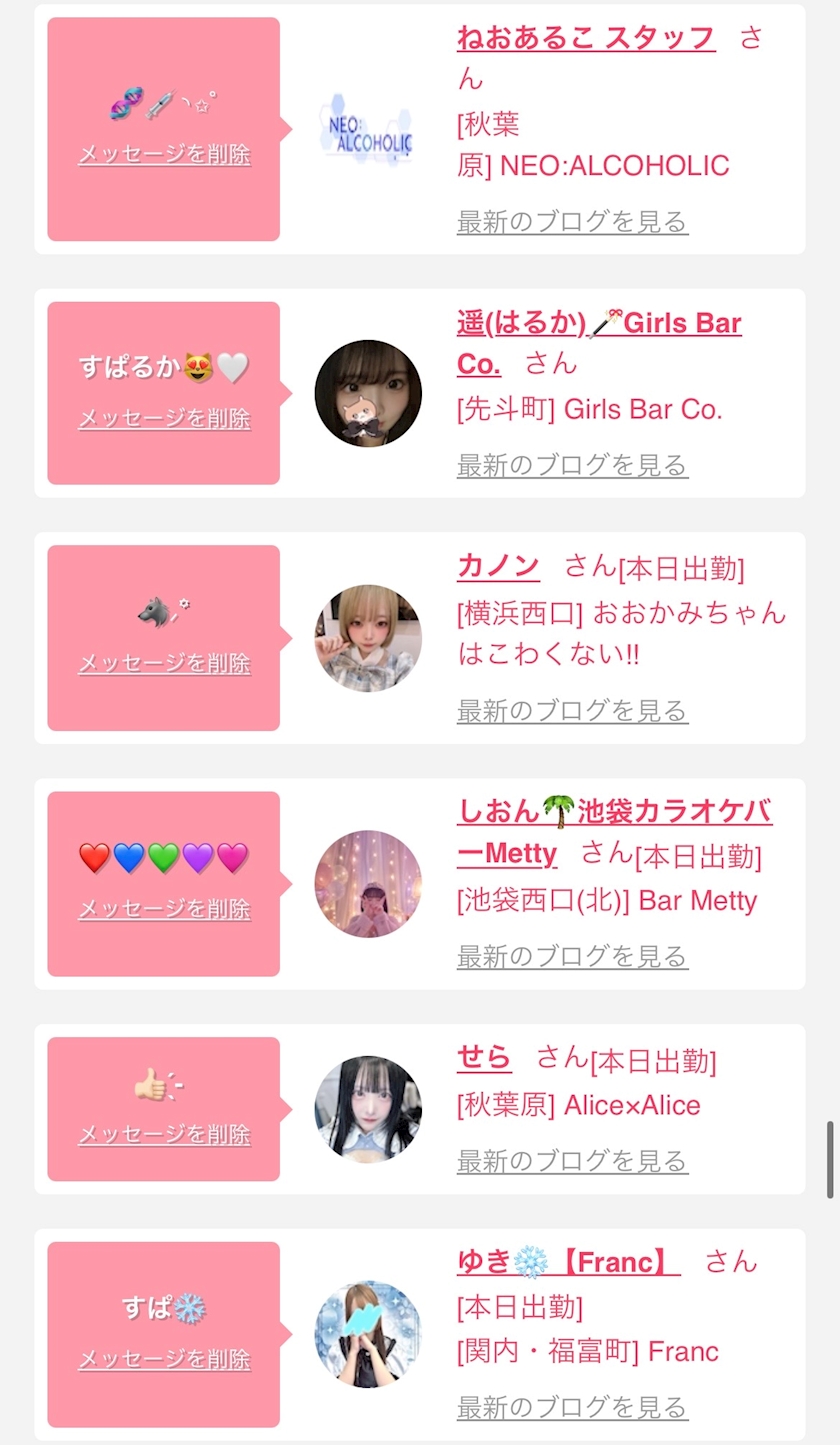840x1445 pixels.
Task: Delete message sent to カノン
Action: click(x=164, y=663)
